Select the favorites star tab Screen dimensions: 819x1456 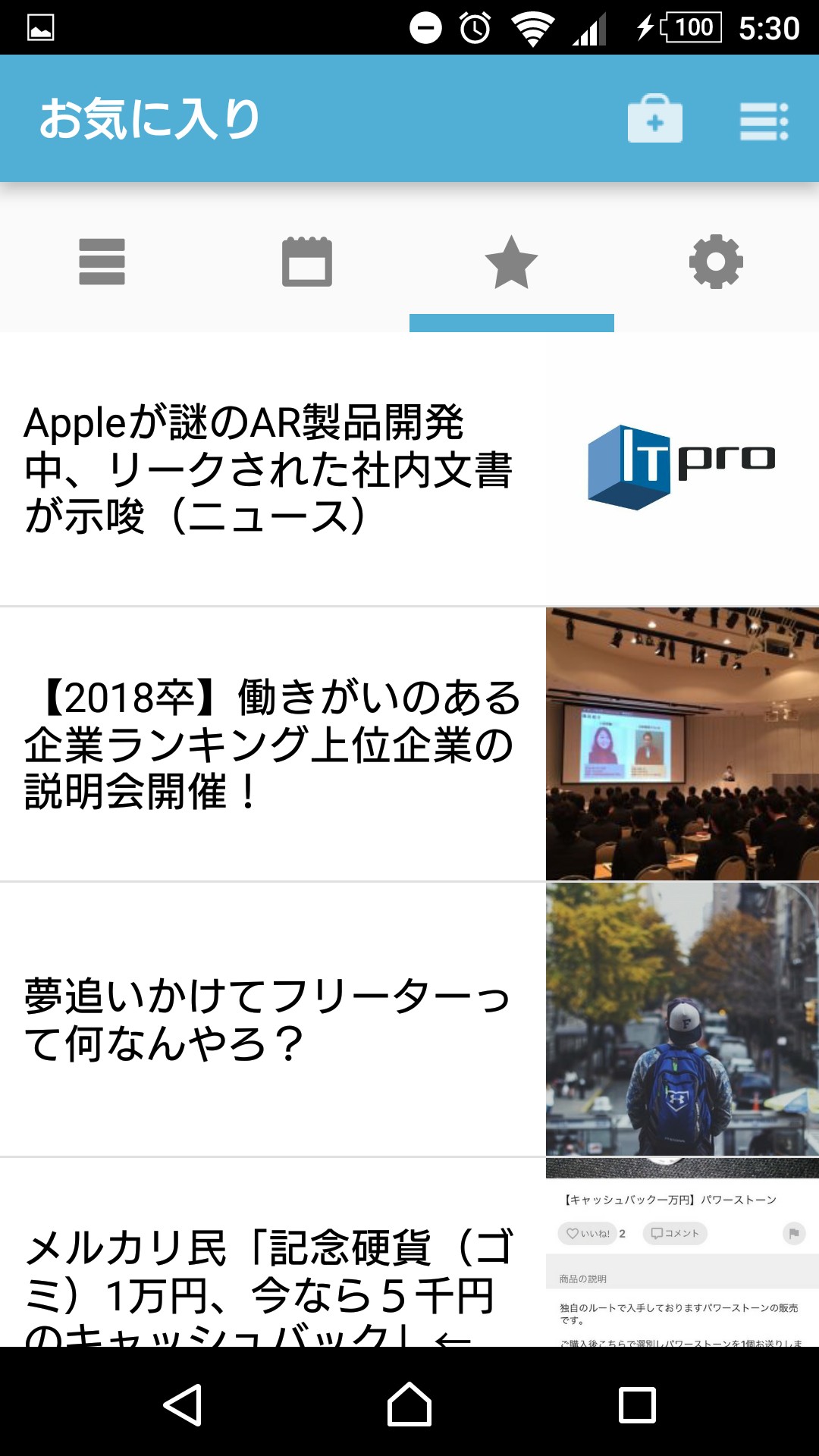(511, 262)
